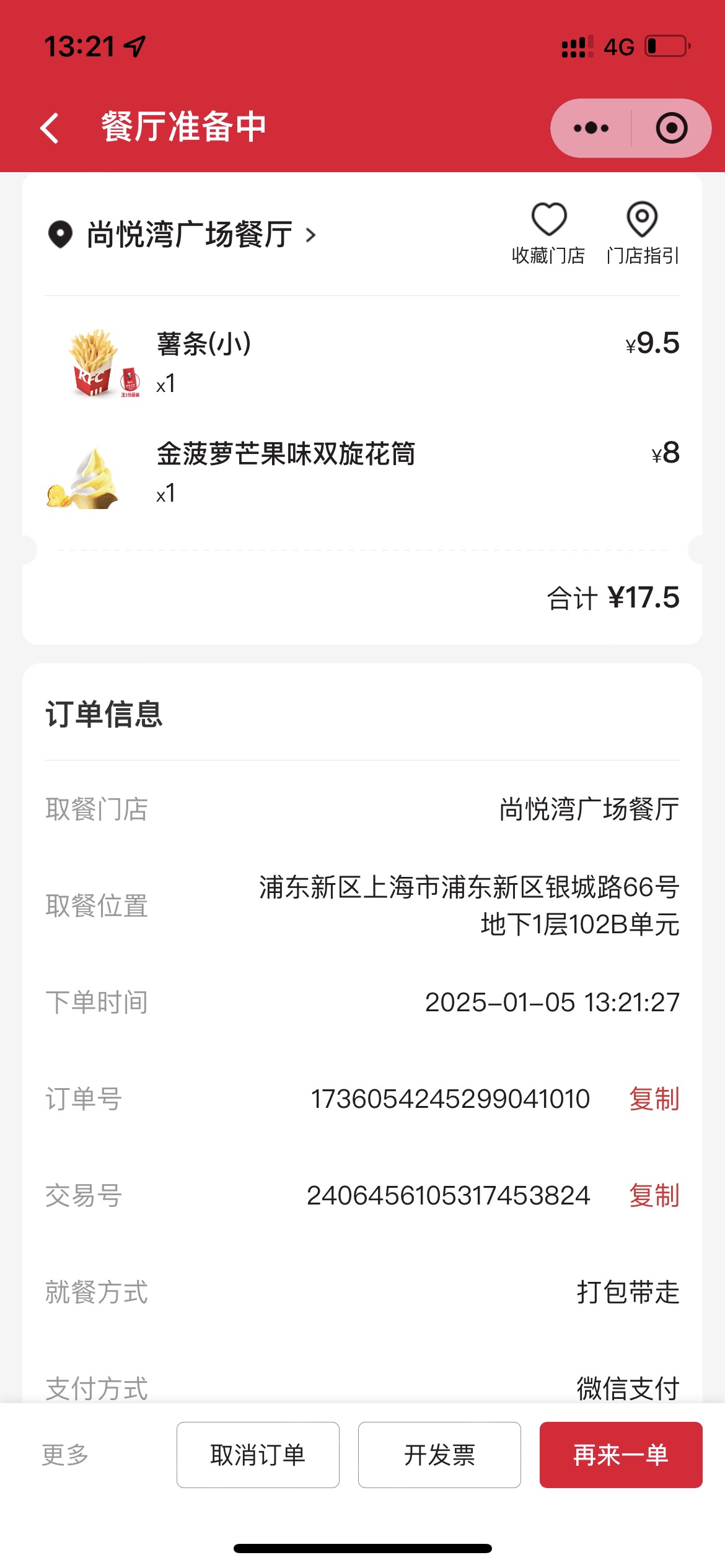Image resolution: width=725 pixels, height=1568 pixels.
Task: Open the mini-program three-dot menu
Action: tap(591, 128)
